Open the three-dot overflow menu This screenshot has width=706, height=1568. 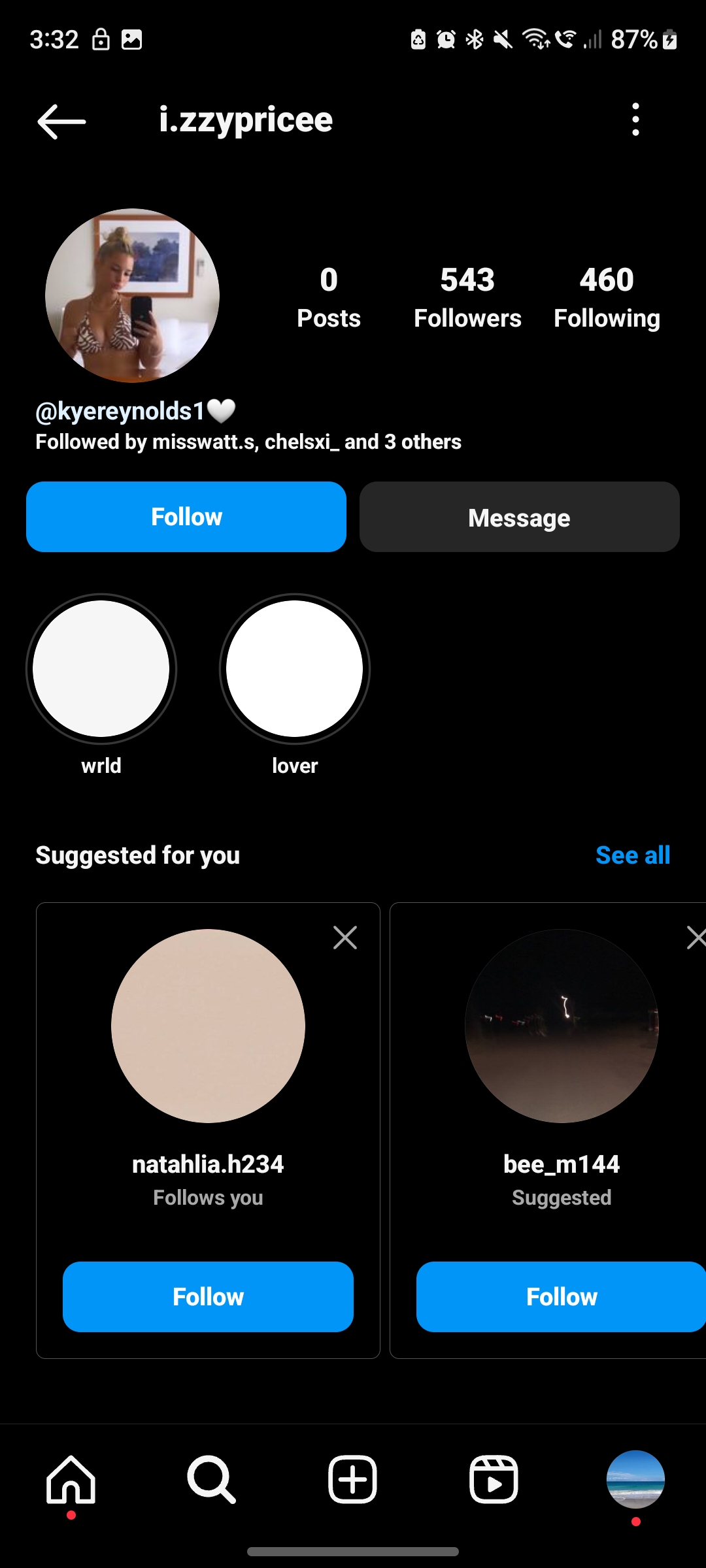click(635, 120)
